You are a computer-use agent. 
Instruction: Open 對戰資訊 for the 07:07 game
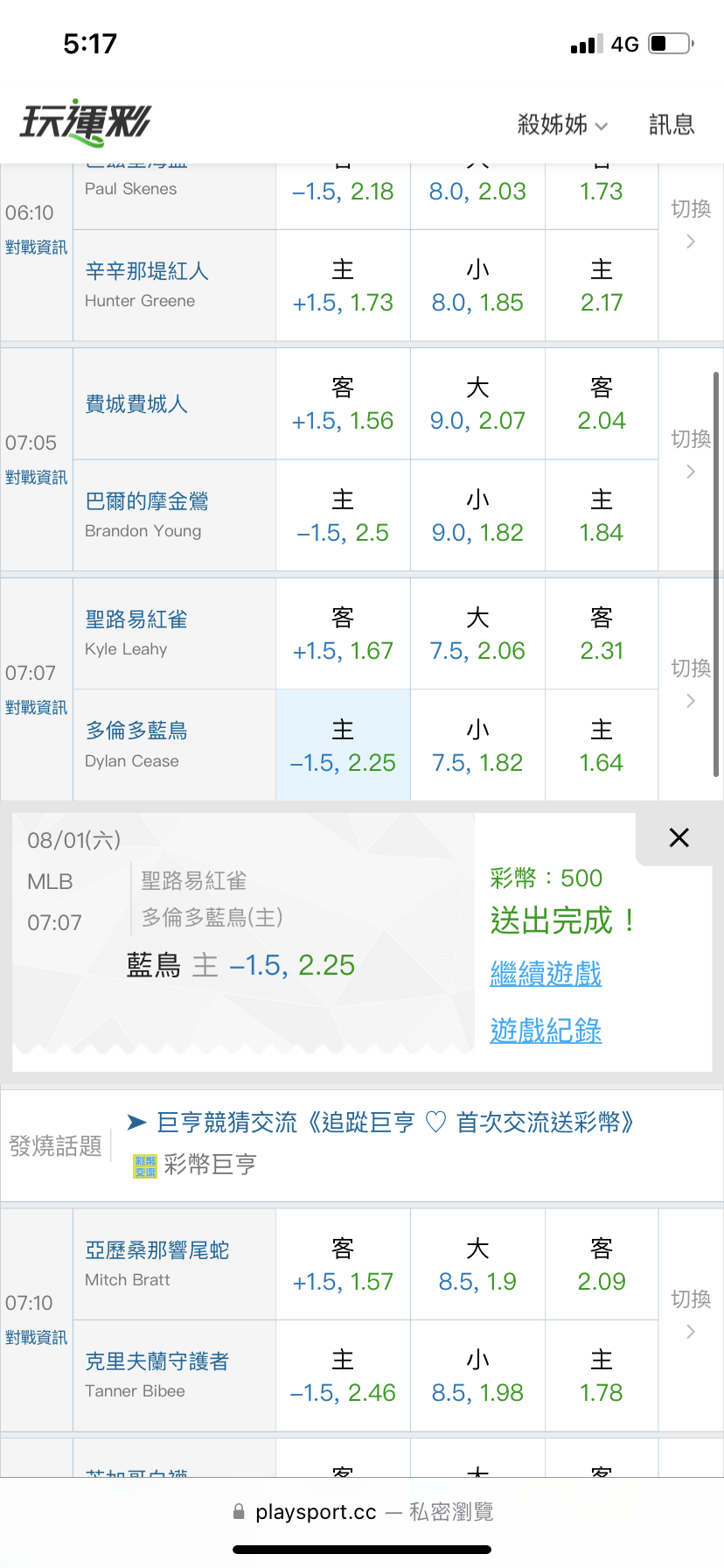(x=36, y=707)
